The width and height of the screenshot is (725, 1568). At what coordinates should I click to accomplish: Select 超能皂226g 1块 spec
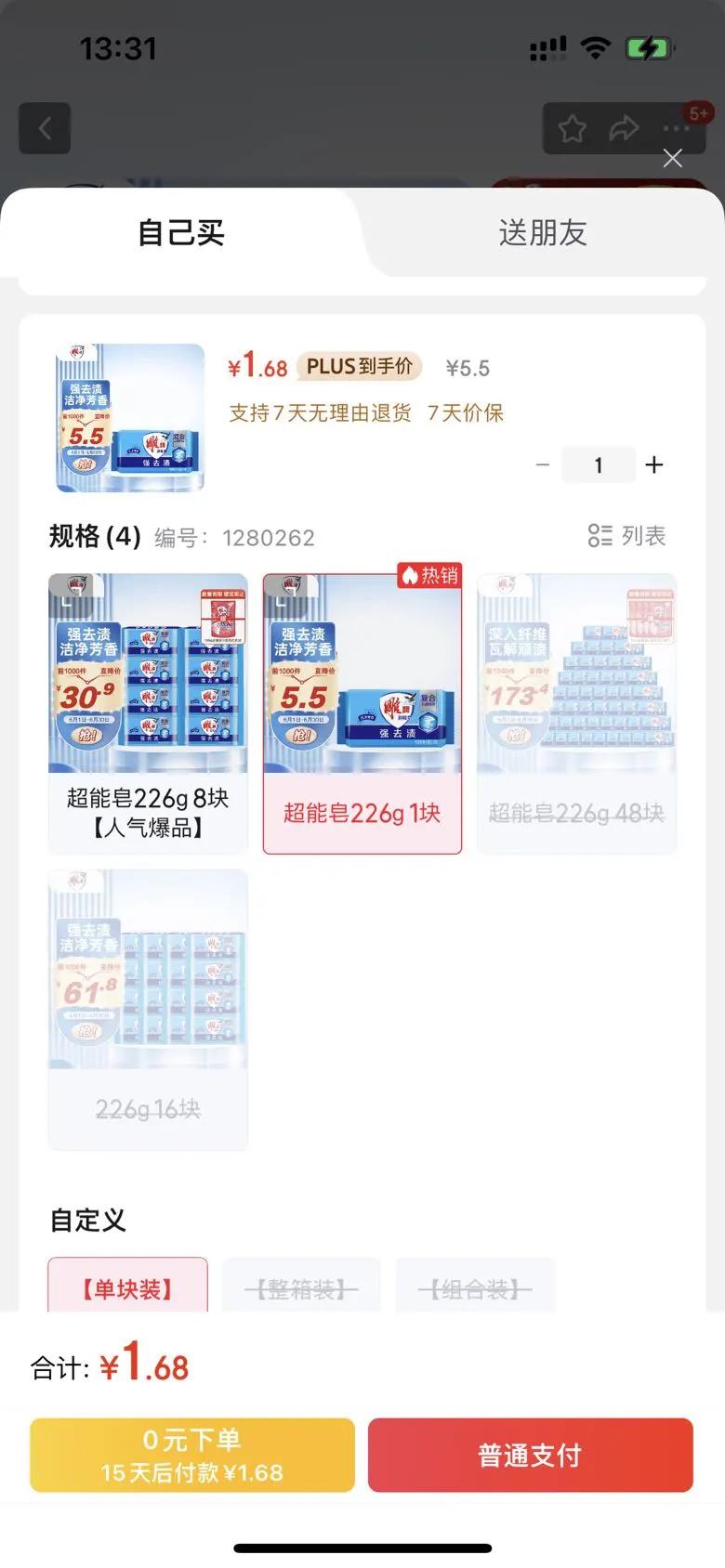coord(362,712)
